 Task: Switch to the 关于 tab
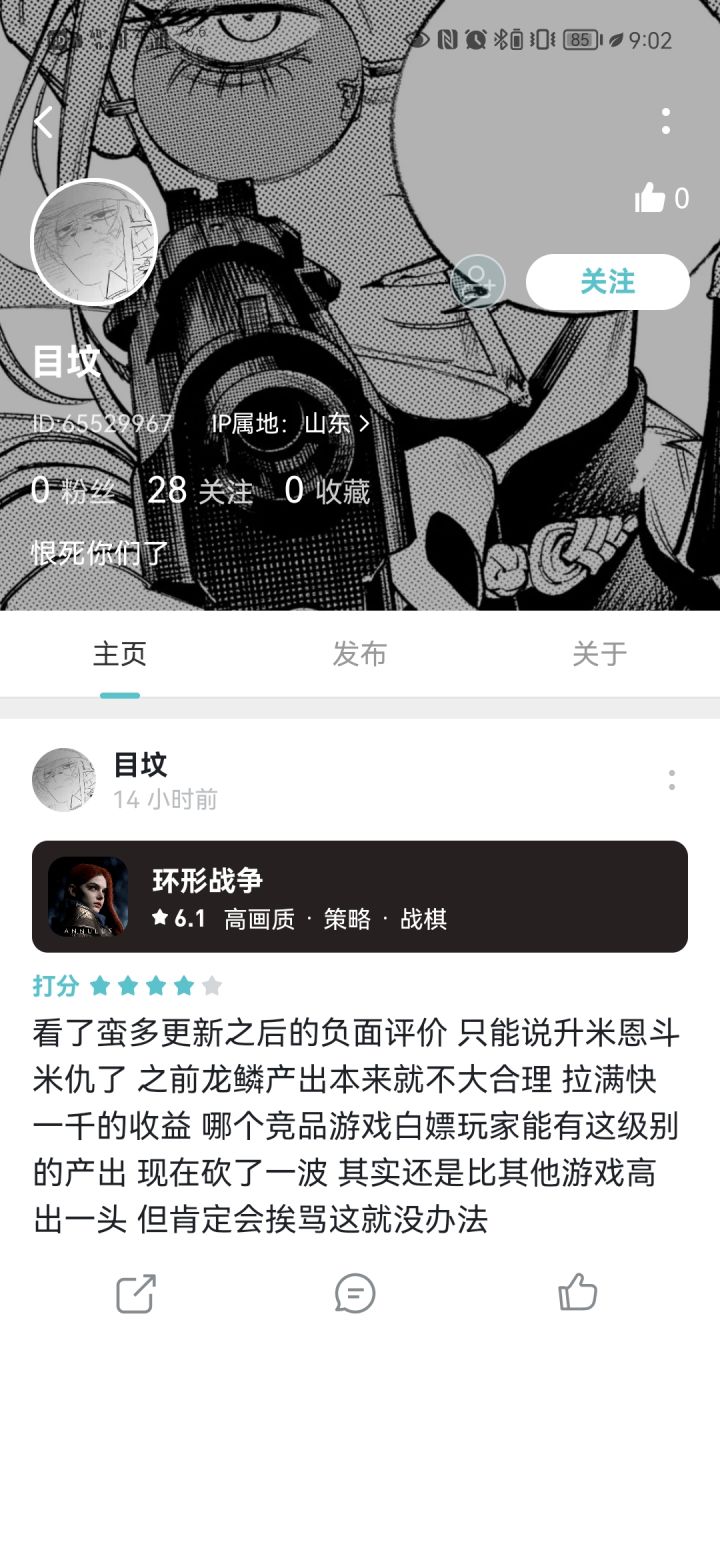(x=599, y=653)
